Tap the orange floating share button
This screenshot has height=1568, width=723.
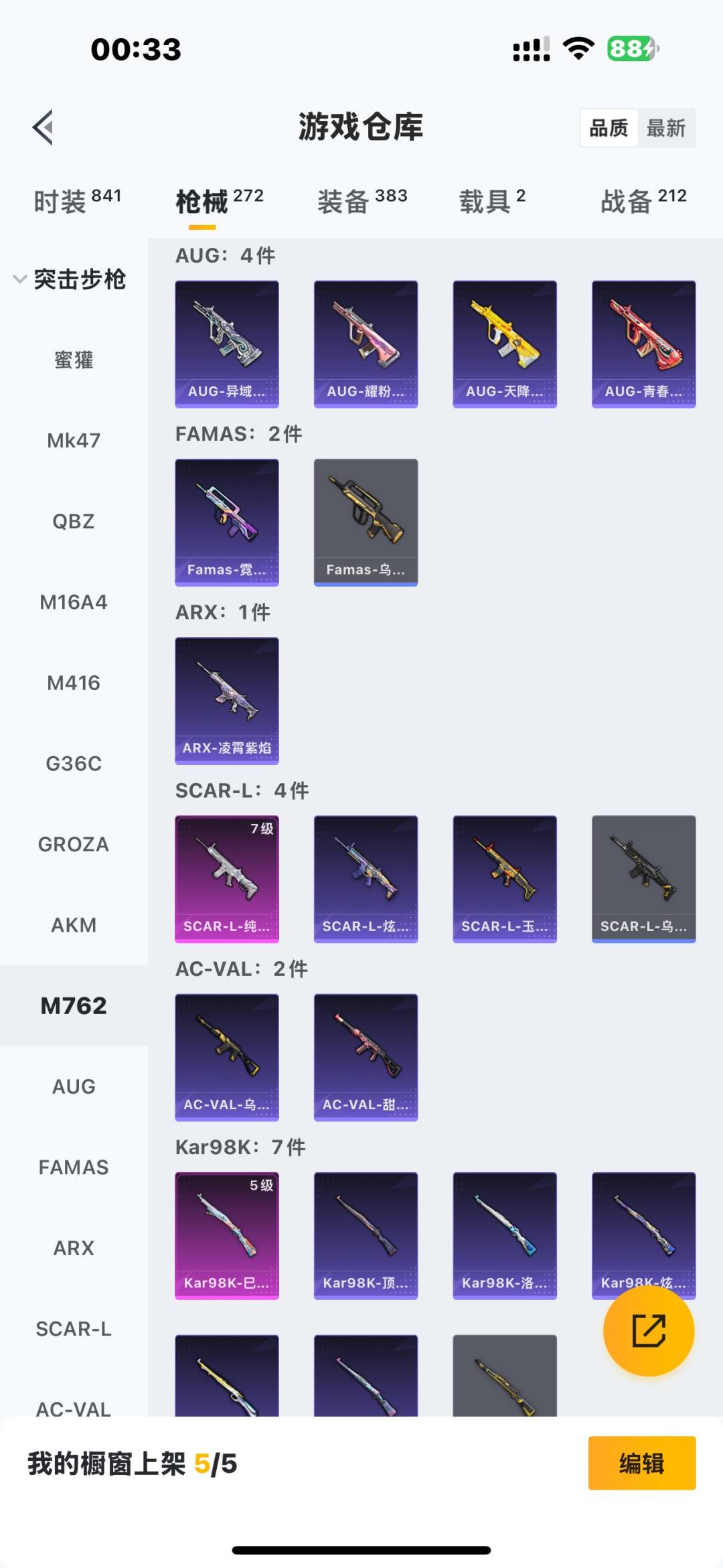[x=648, y=1330]
